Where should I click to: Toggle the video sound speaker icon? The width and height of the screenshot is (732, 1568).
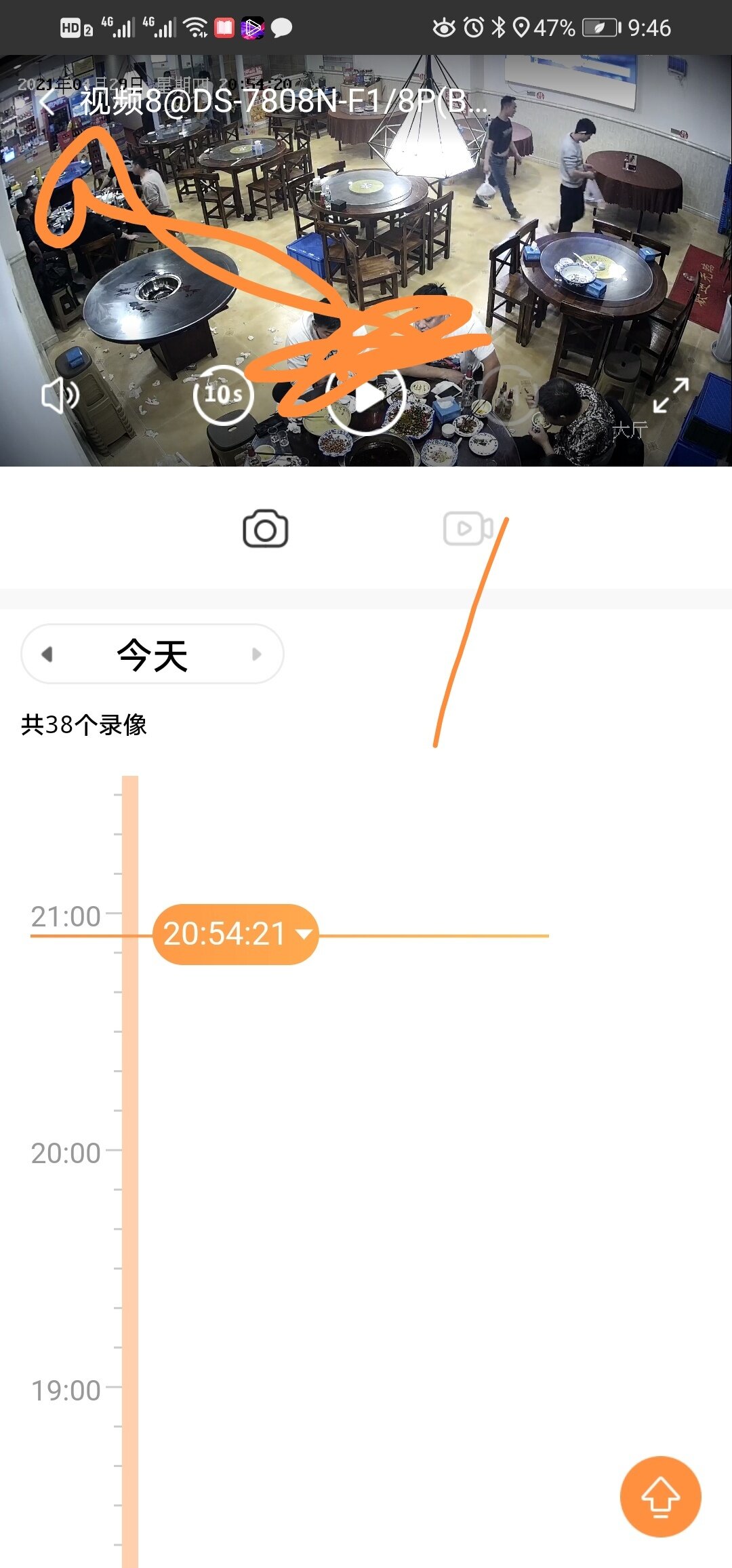(60, 395)
